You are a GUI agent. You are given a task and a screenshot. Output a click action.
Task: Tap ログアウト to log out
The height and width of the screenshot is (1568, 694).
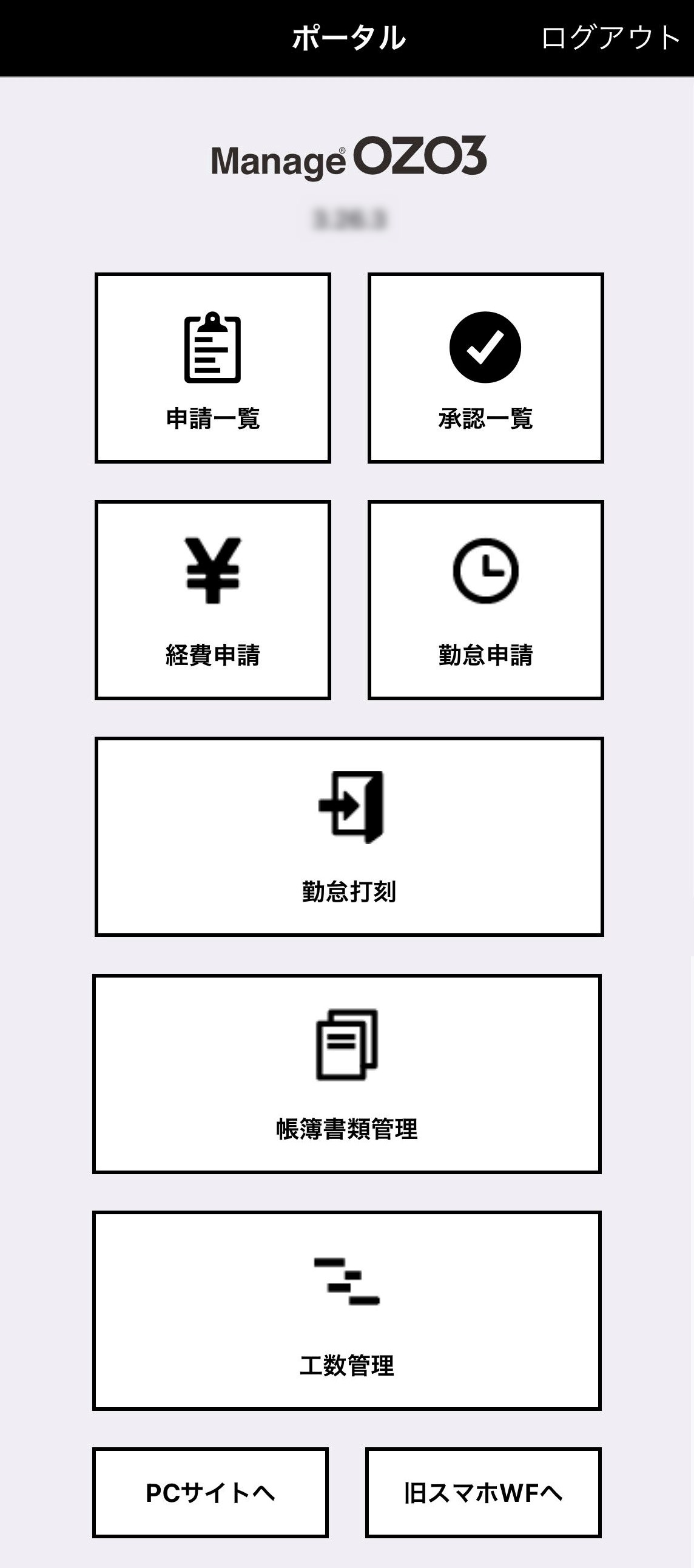pyautogui.click(x=610, y=38)
